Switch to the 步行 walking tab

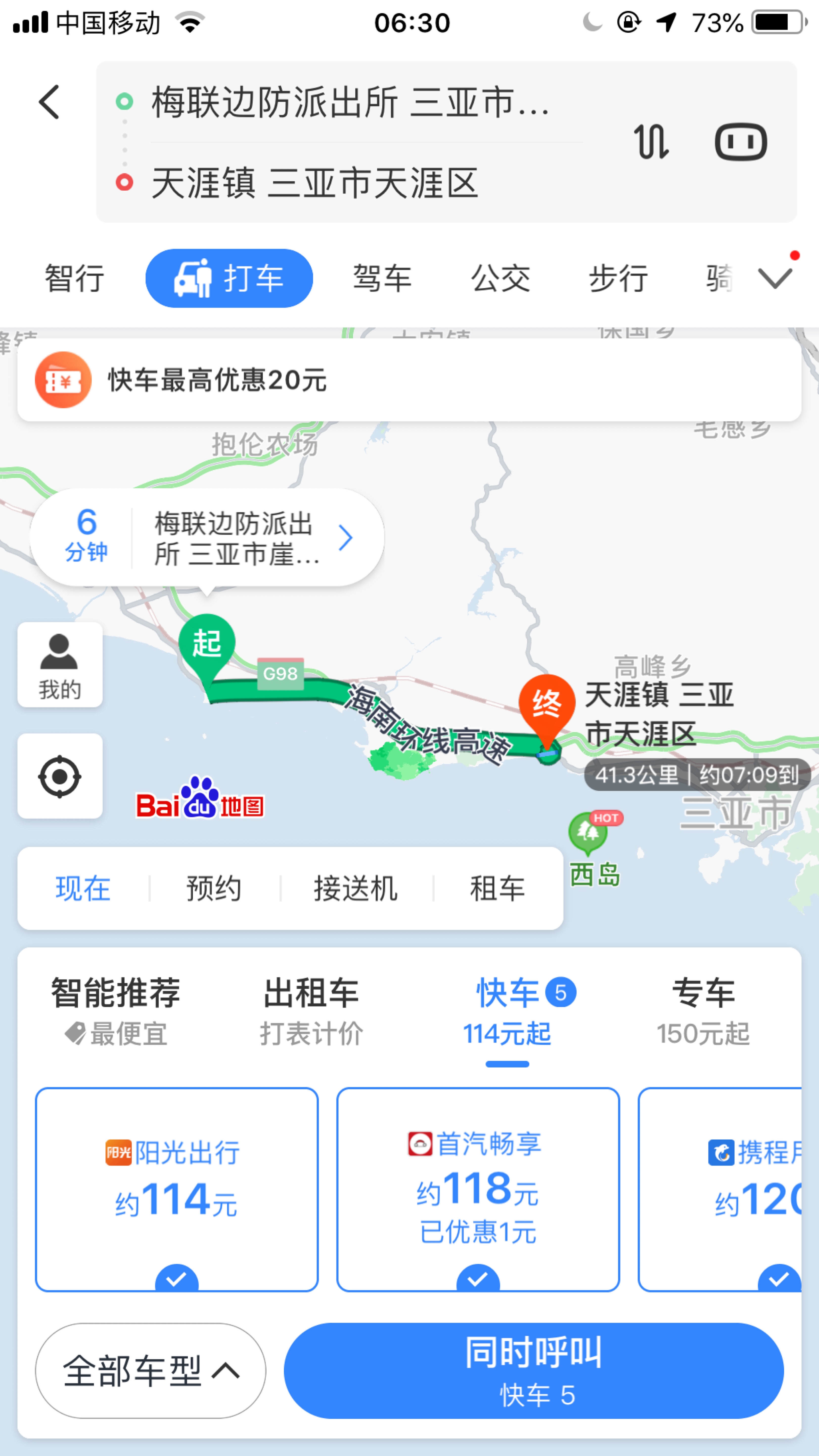(x=618, y=278)
